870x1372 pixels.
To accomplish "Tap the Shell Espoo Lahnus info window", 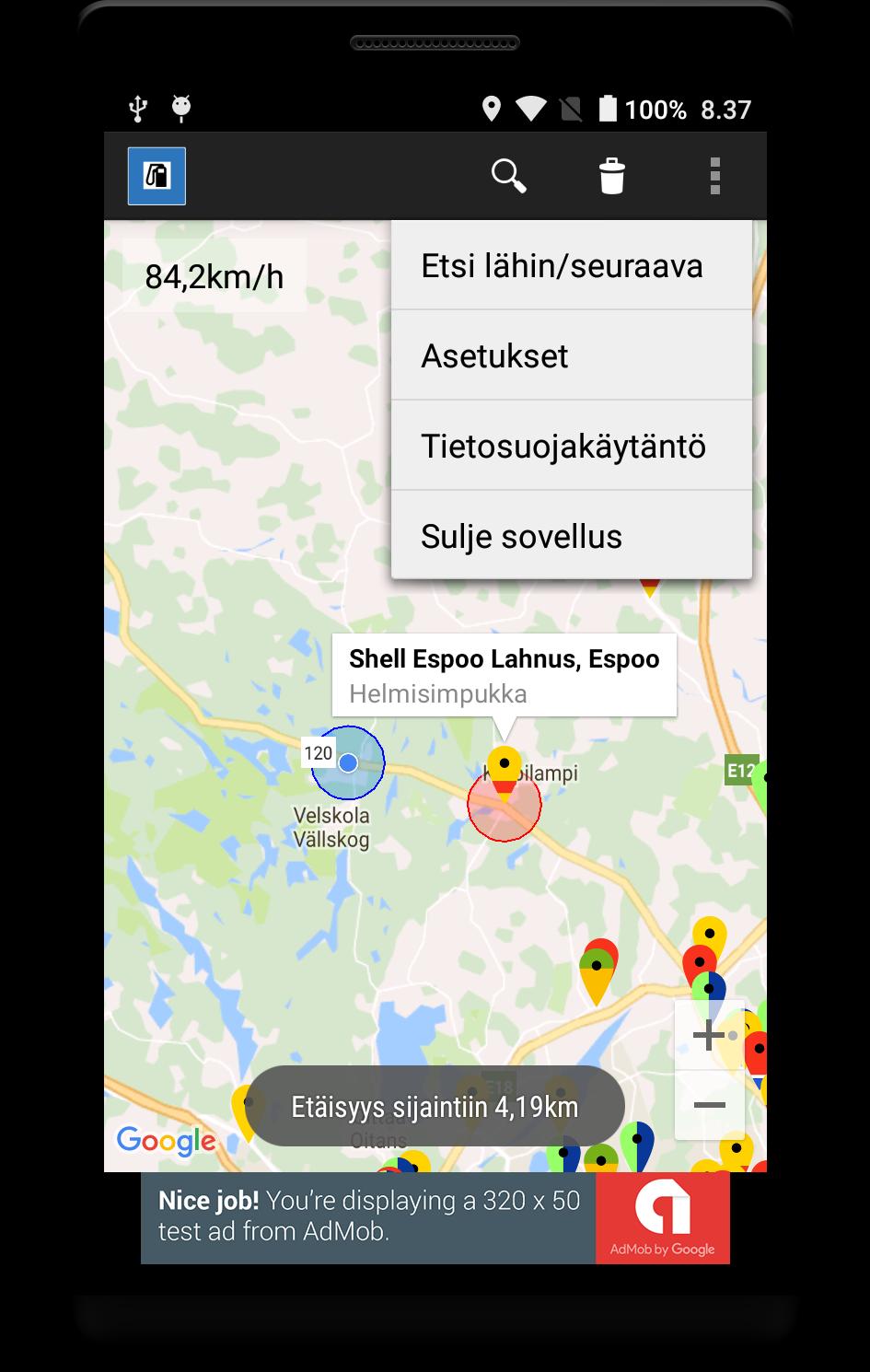I will (x=504, y=675).
